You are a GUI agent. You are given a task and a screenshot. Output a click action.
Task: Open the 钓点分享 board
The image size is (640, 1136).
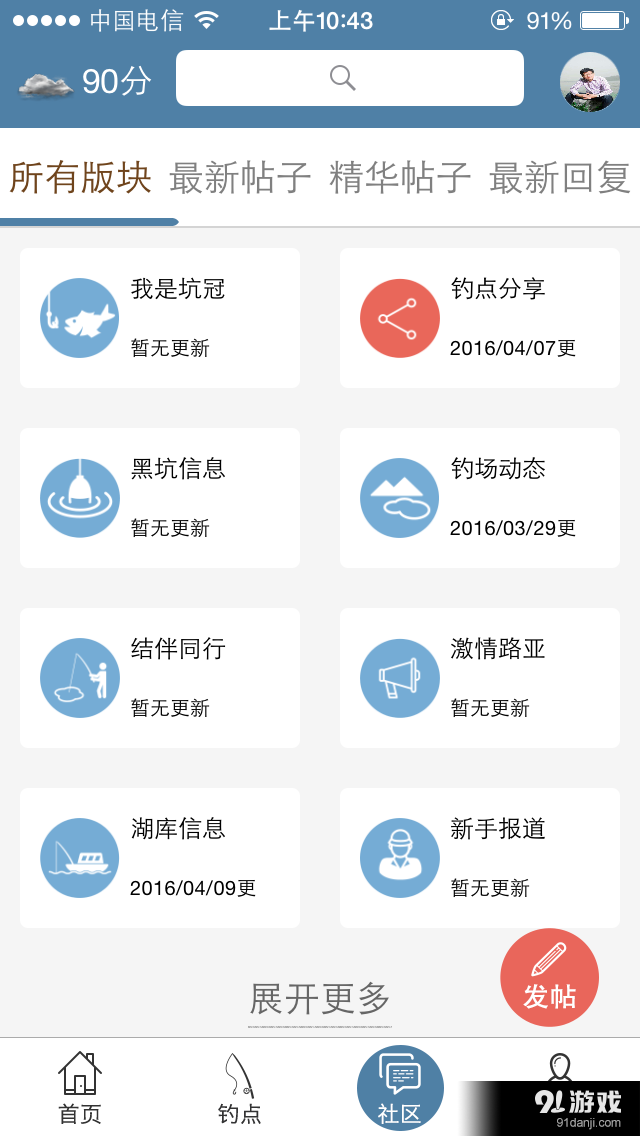pyautogui.click(x=480, y=318)
